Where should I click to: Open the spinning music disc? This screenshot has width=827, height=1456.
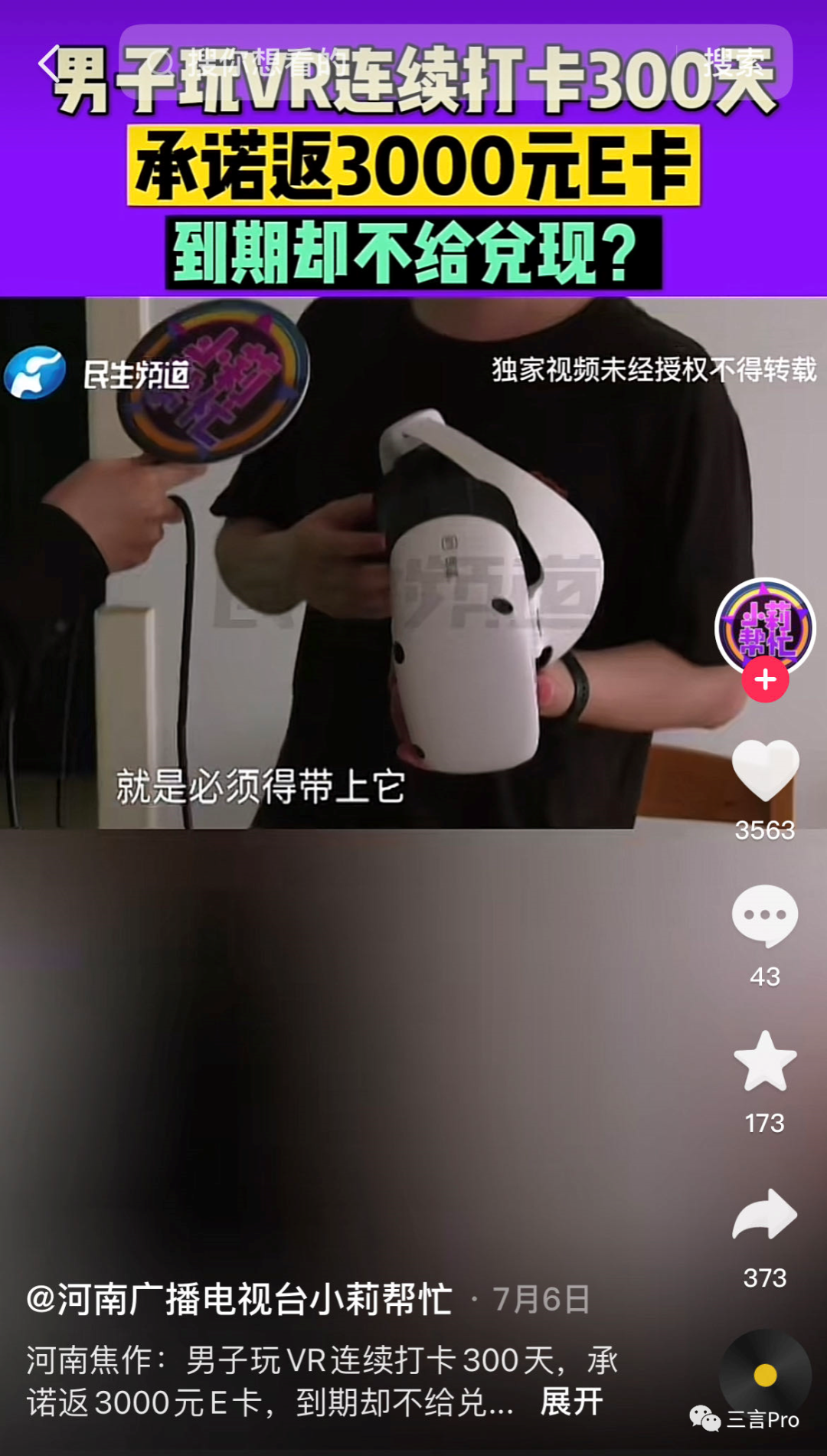(765, 1375)
